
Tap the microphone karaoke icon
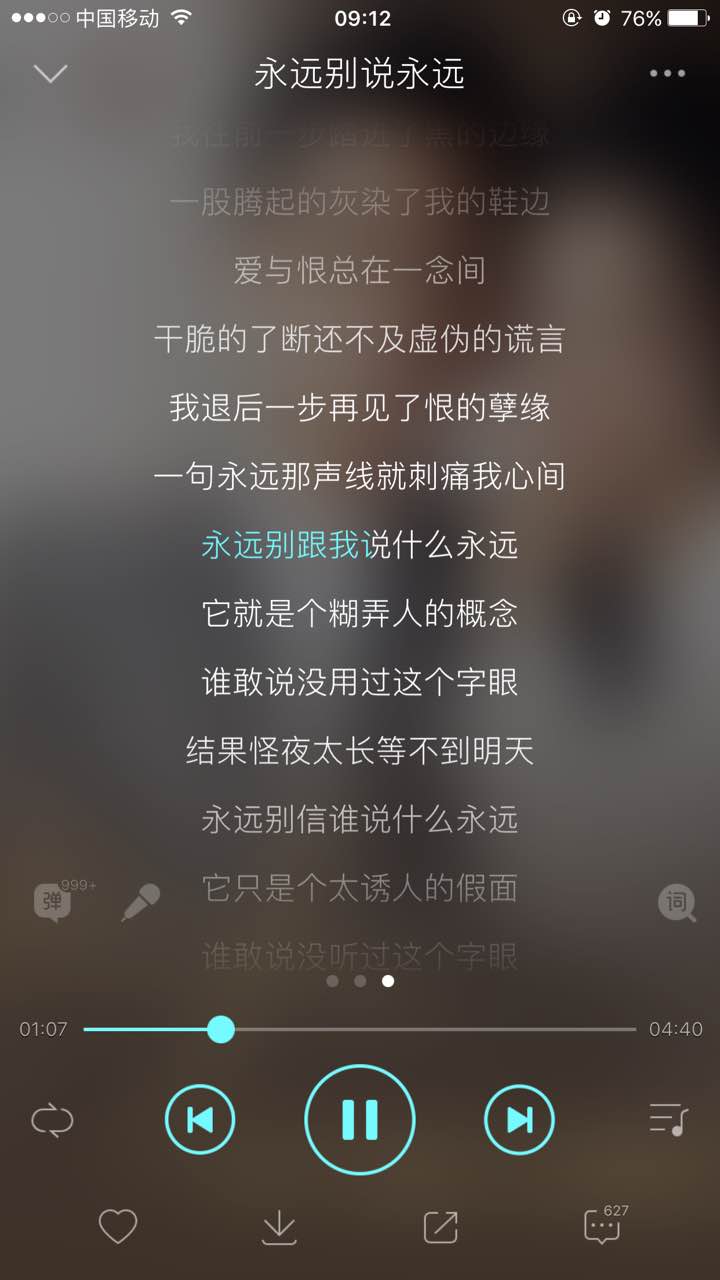[x=141, y=902]
